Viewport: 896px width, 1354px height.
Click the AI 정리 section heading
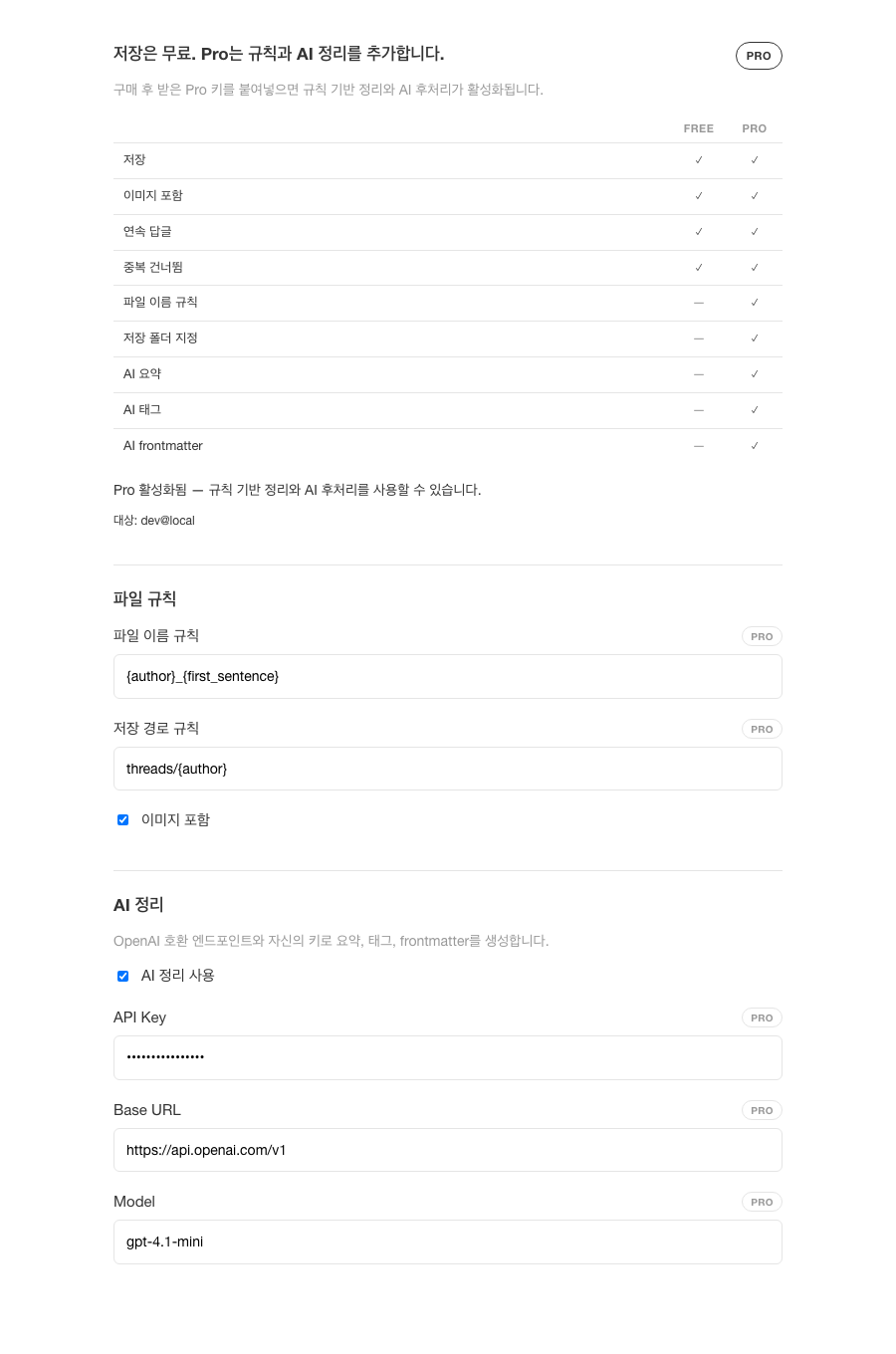pos(138,904)
